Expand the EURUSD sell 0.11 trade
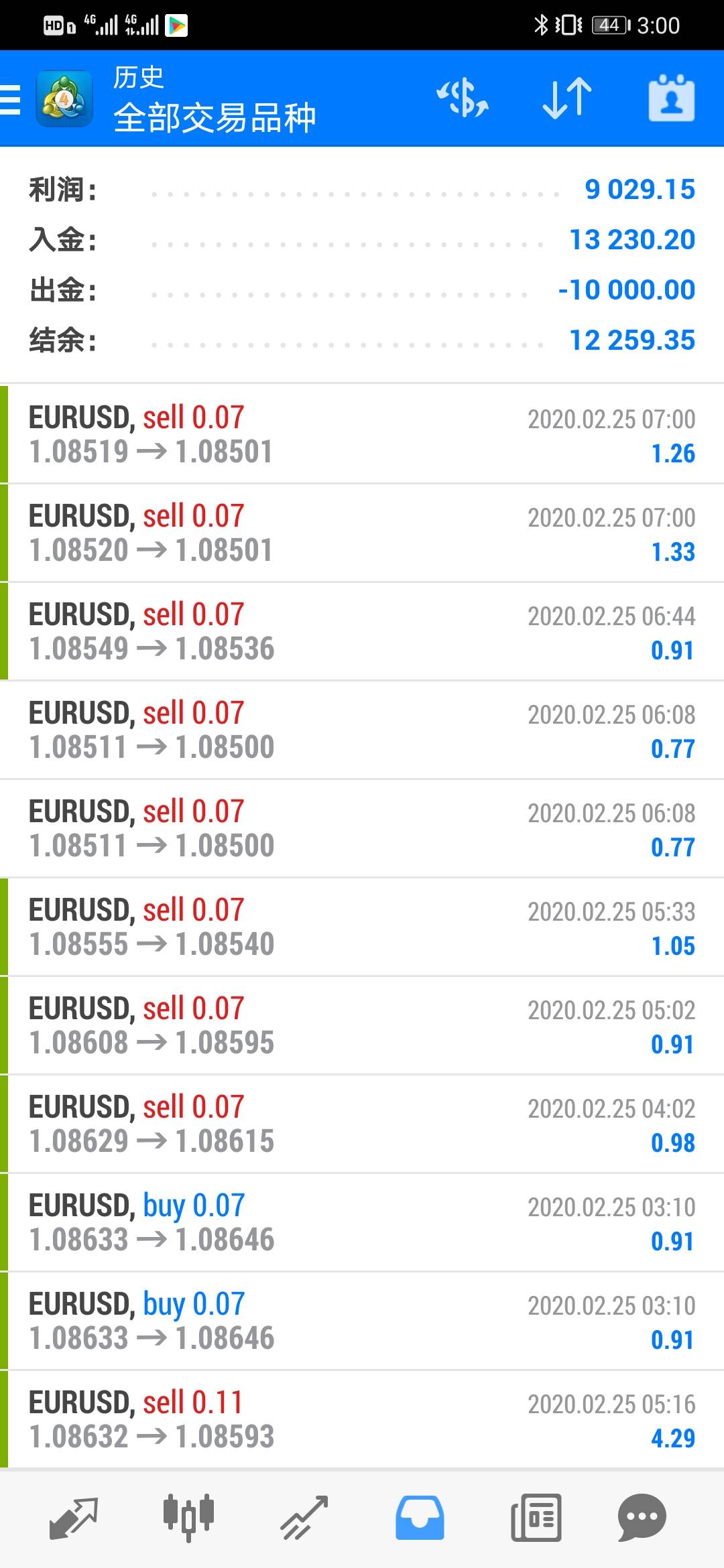Screen dimensions: 724x1568 click(x=362, y=1419)
